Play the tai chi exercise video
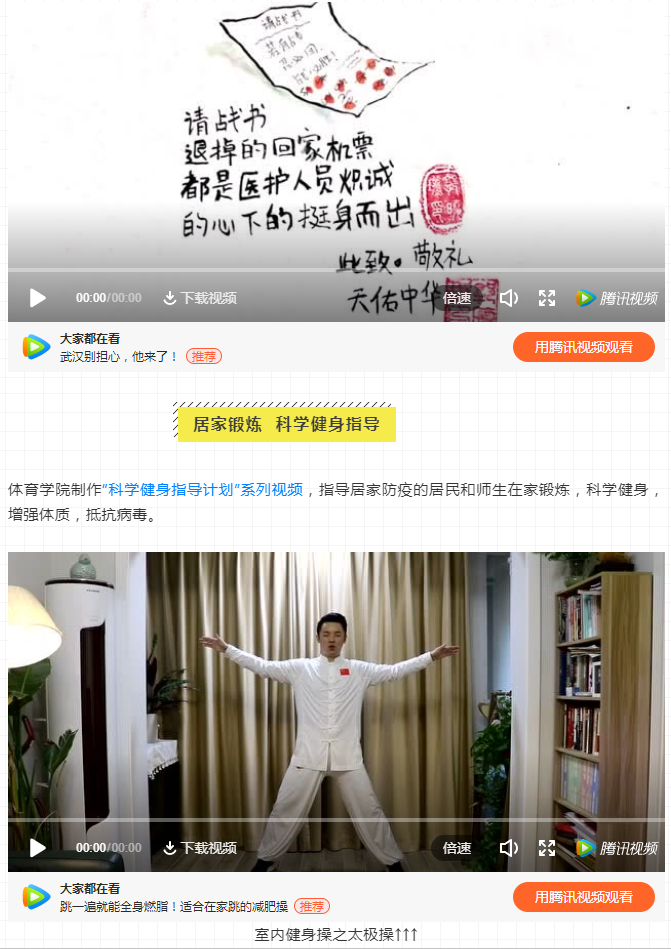Screen dimensions: 671x949 [x=38, y=848]
